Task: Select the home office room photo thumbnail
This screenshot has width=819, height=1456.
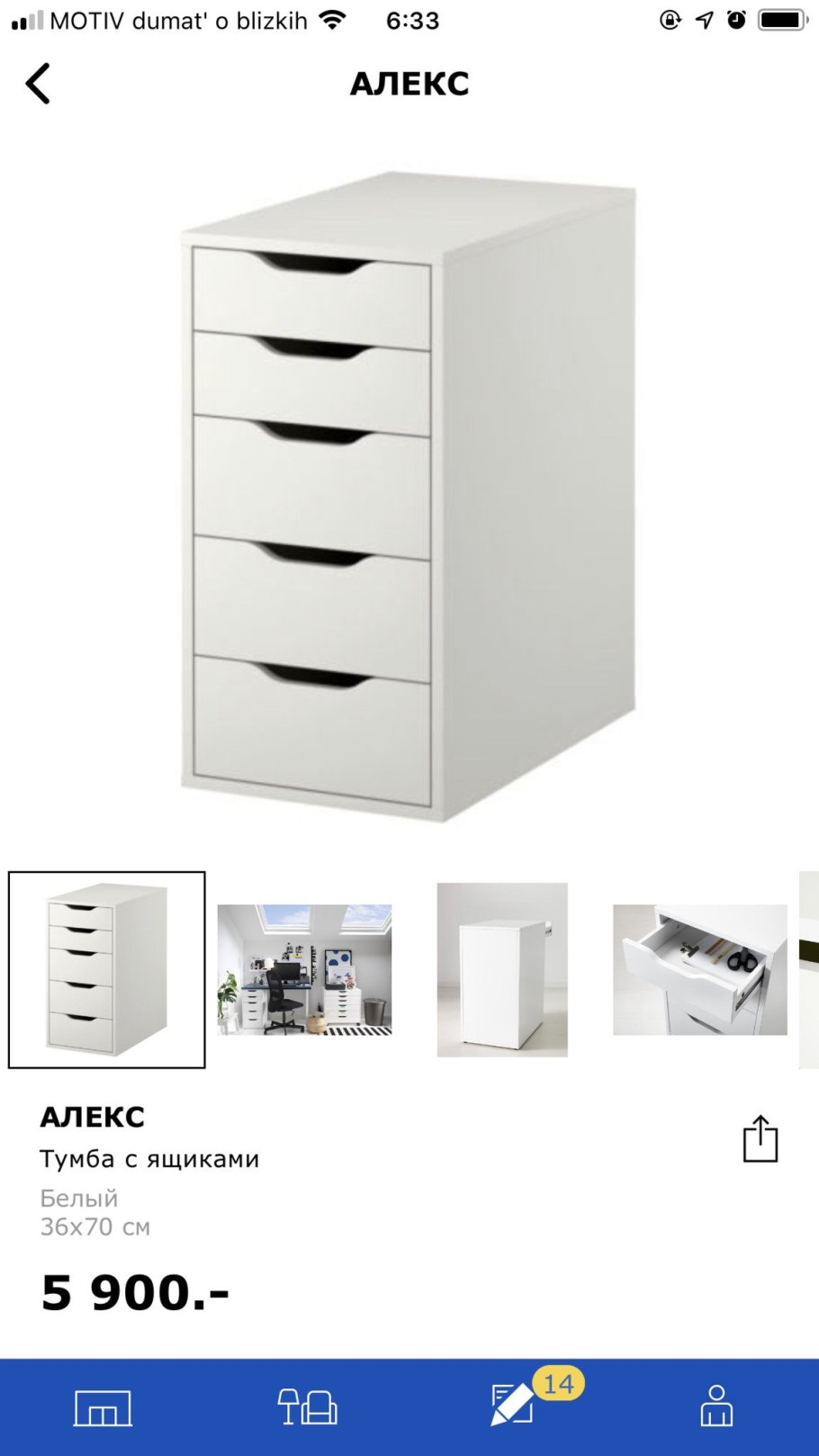Action: click(x=304, y=969)
